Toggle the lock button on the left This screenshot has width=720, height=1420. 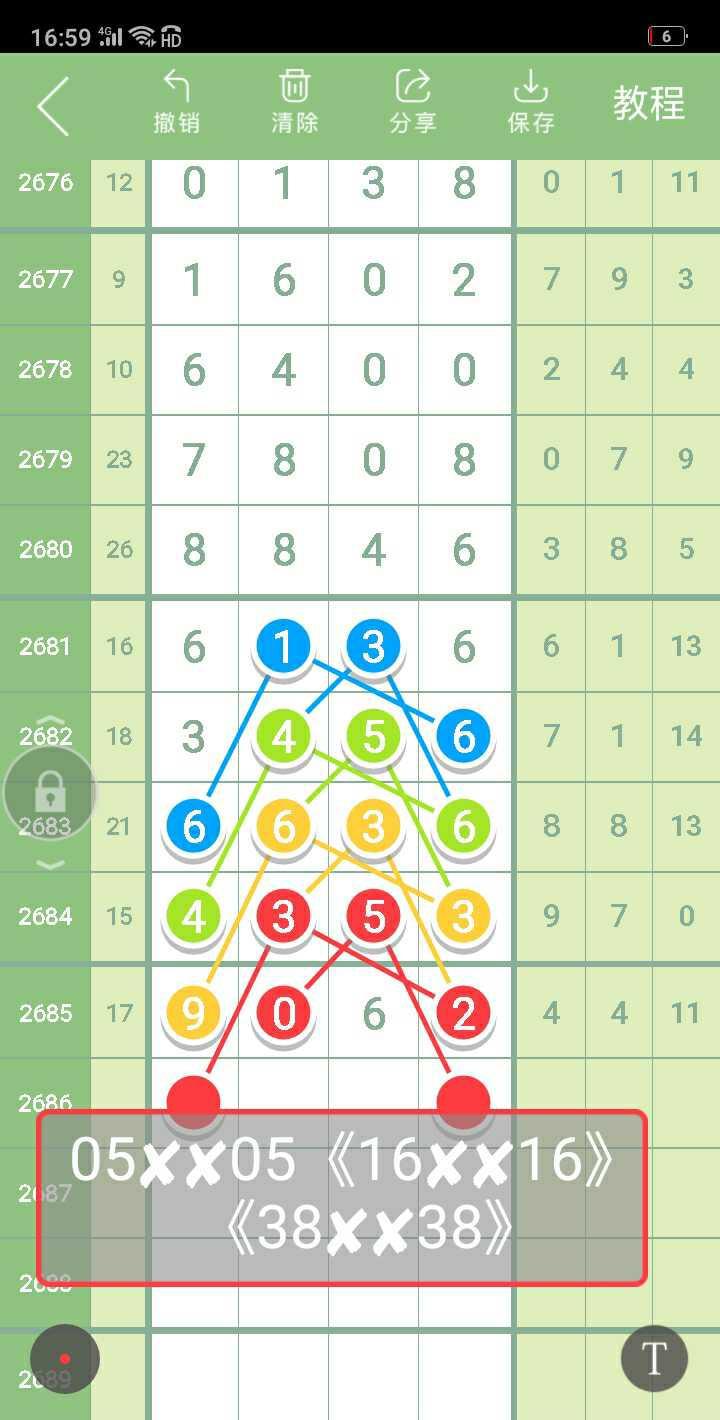50,793
